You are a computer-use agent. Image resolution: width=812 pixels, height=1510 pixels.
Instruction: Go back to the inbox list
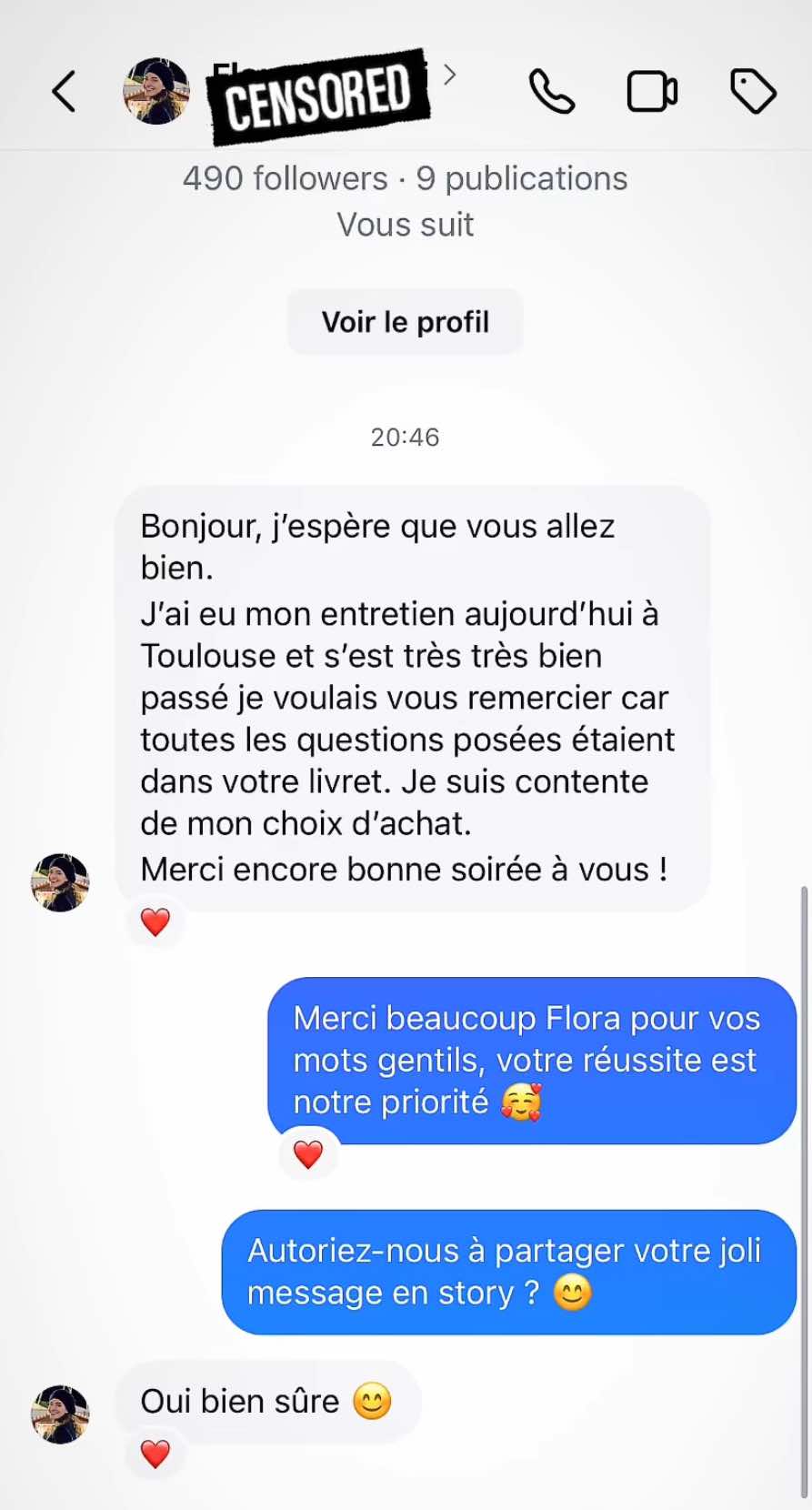tap(64, 92)
